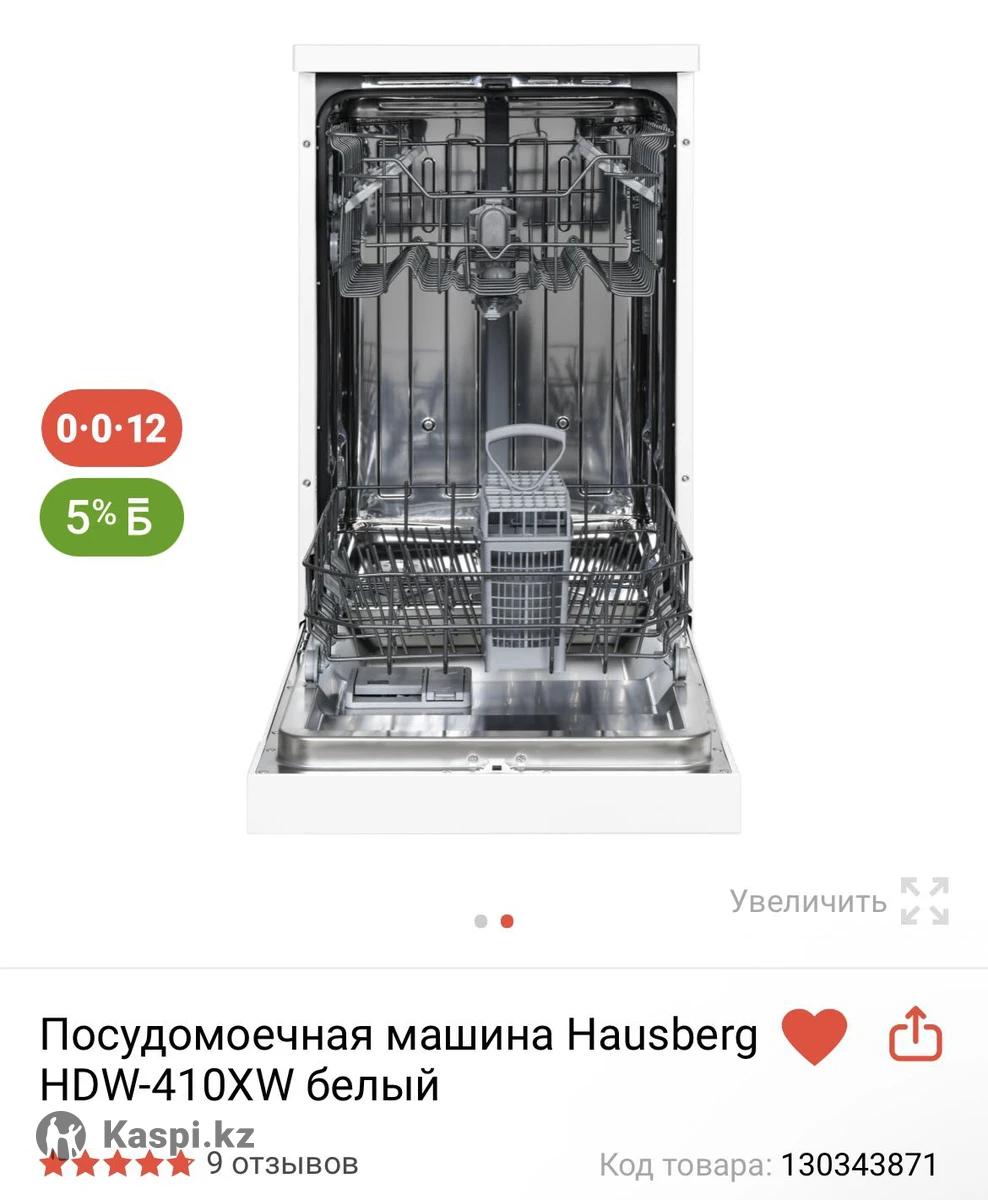Tap the heart icon to toggle favorite

click(x=814, y=1036)
